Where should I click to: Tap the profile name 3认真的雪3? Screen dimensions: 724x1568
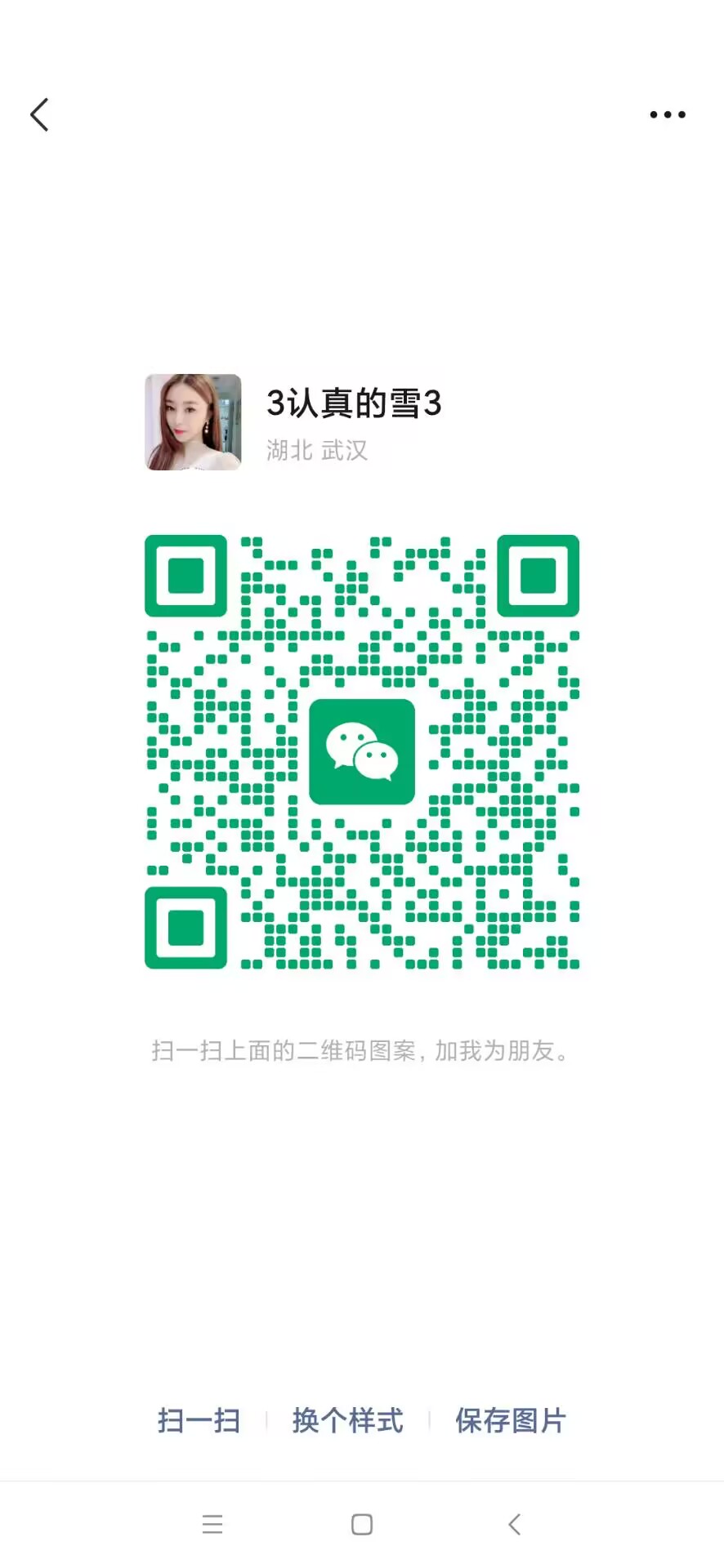(x=353, y=404)
